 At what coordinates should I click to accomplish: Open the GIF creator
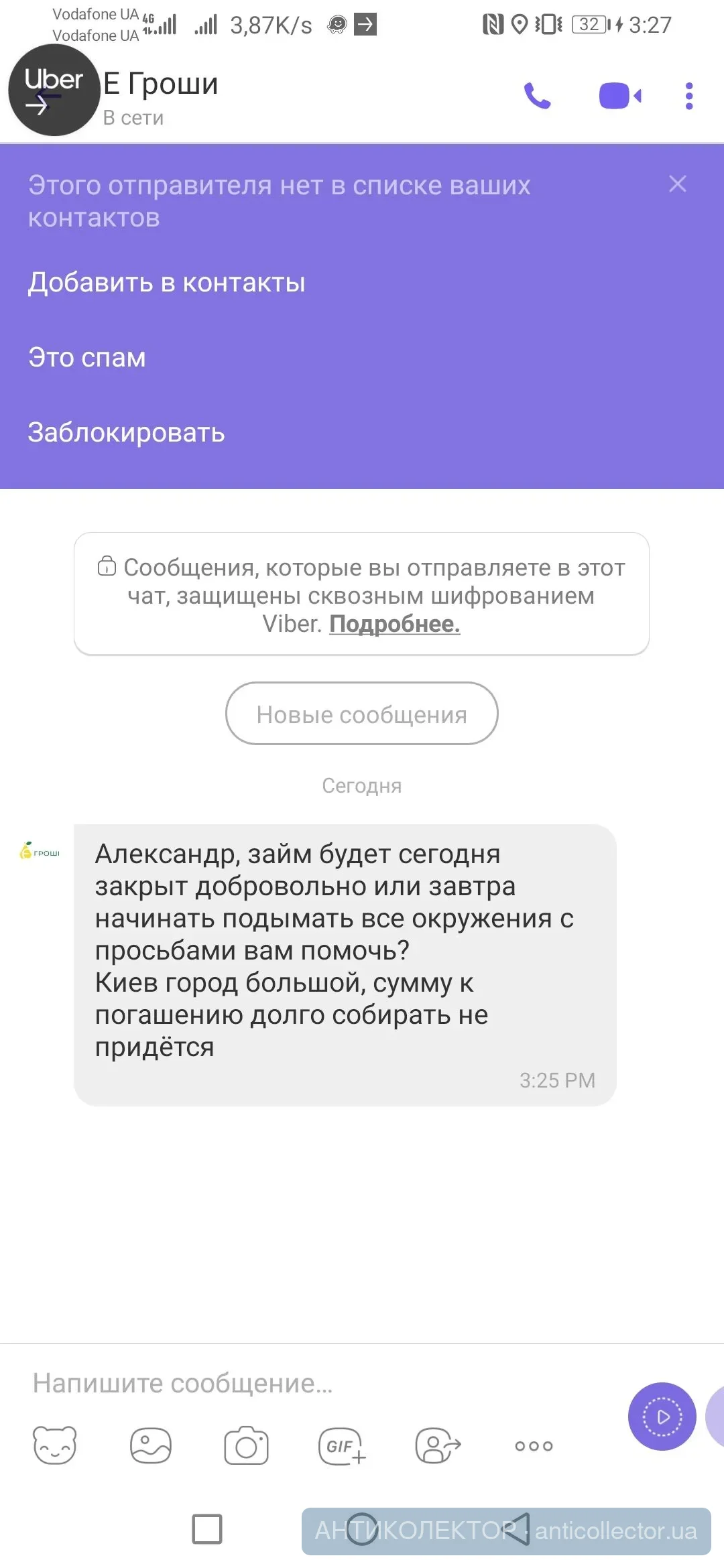click(x=342, y=1445)
